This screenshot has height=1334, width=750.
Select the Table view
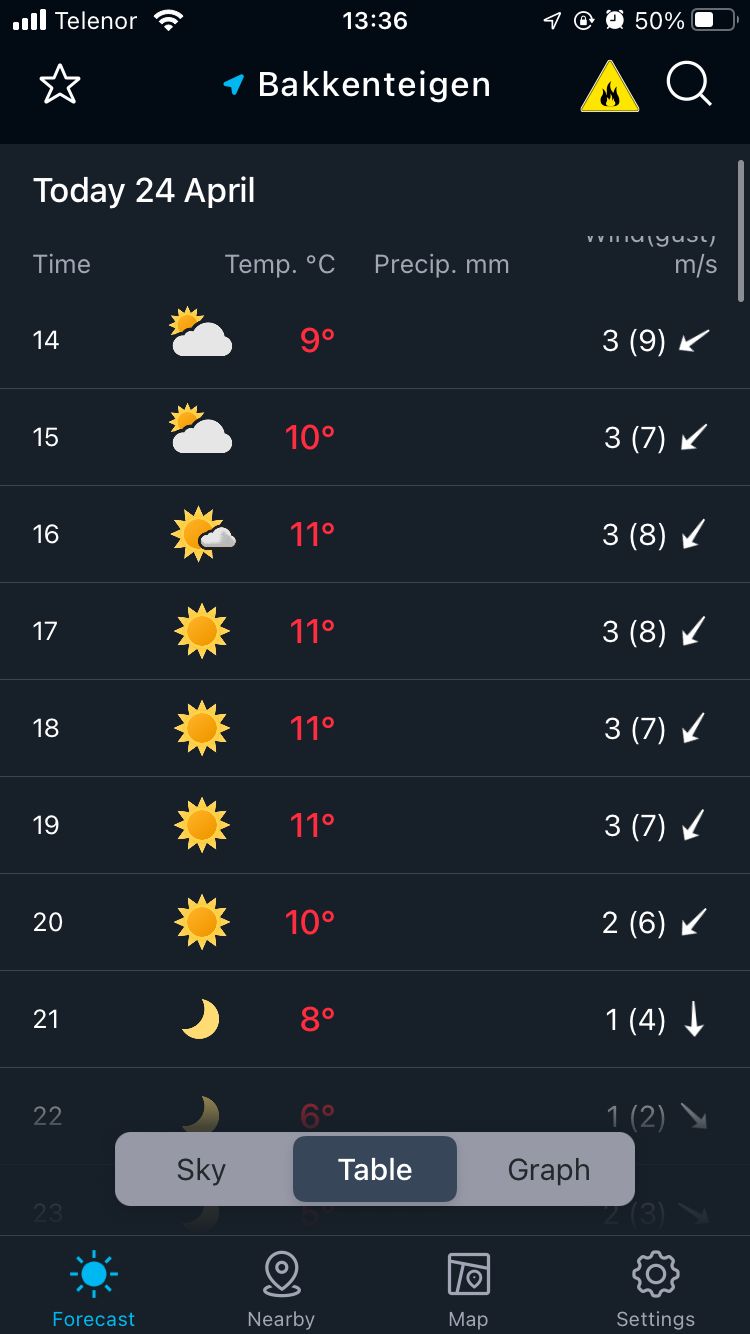pos(375,1169)
